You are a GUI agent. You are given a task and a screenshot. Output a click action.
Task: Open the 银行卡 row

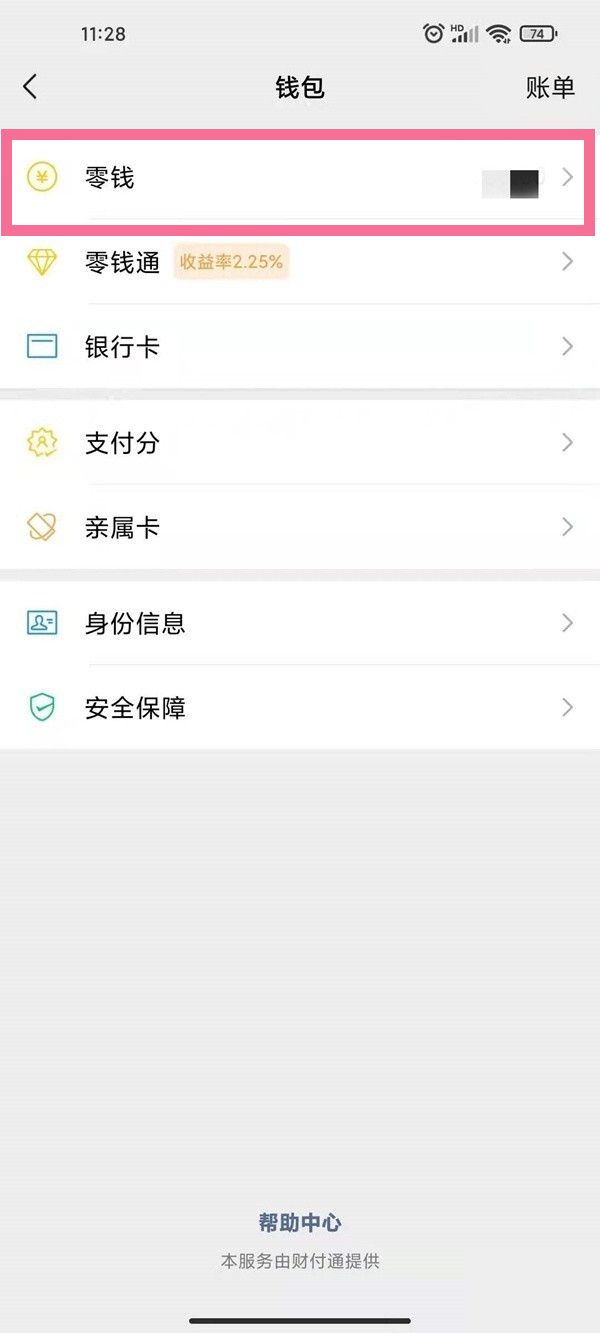[300, 347]
